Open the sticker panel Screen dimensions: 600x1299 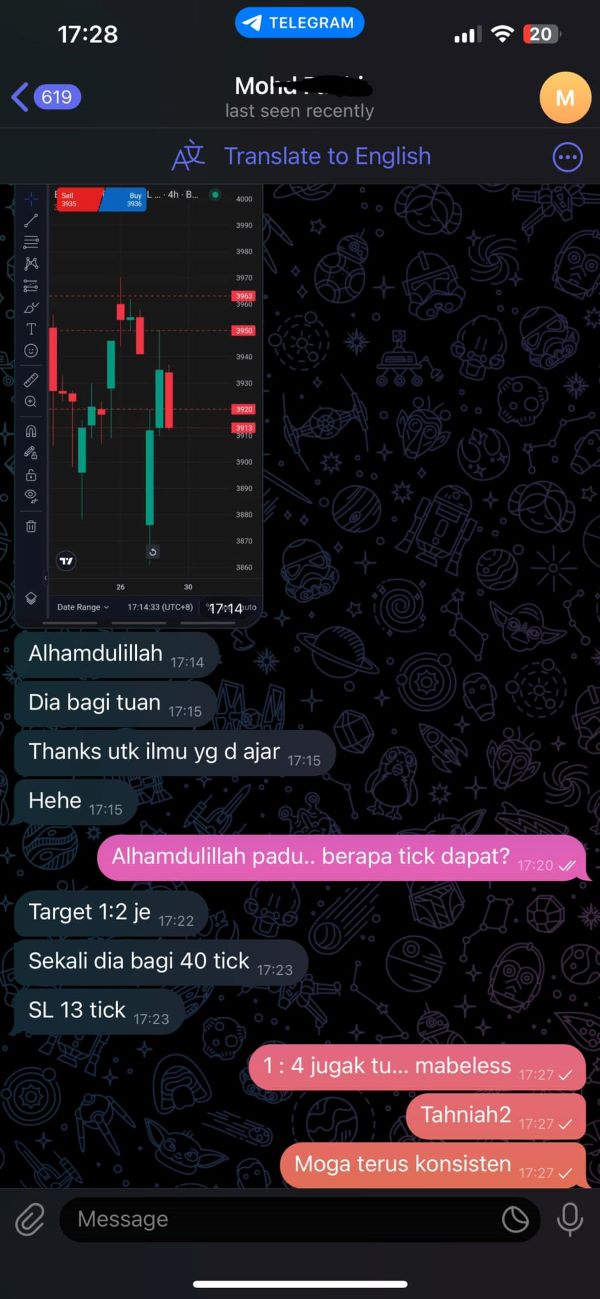[515, 1219]
